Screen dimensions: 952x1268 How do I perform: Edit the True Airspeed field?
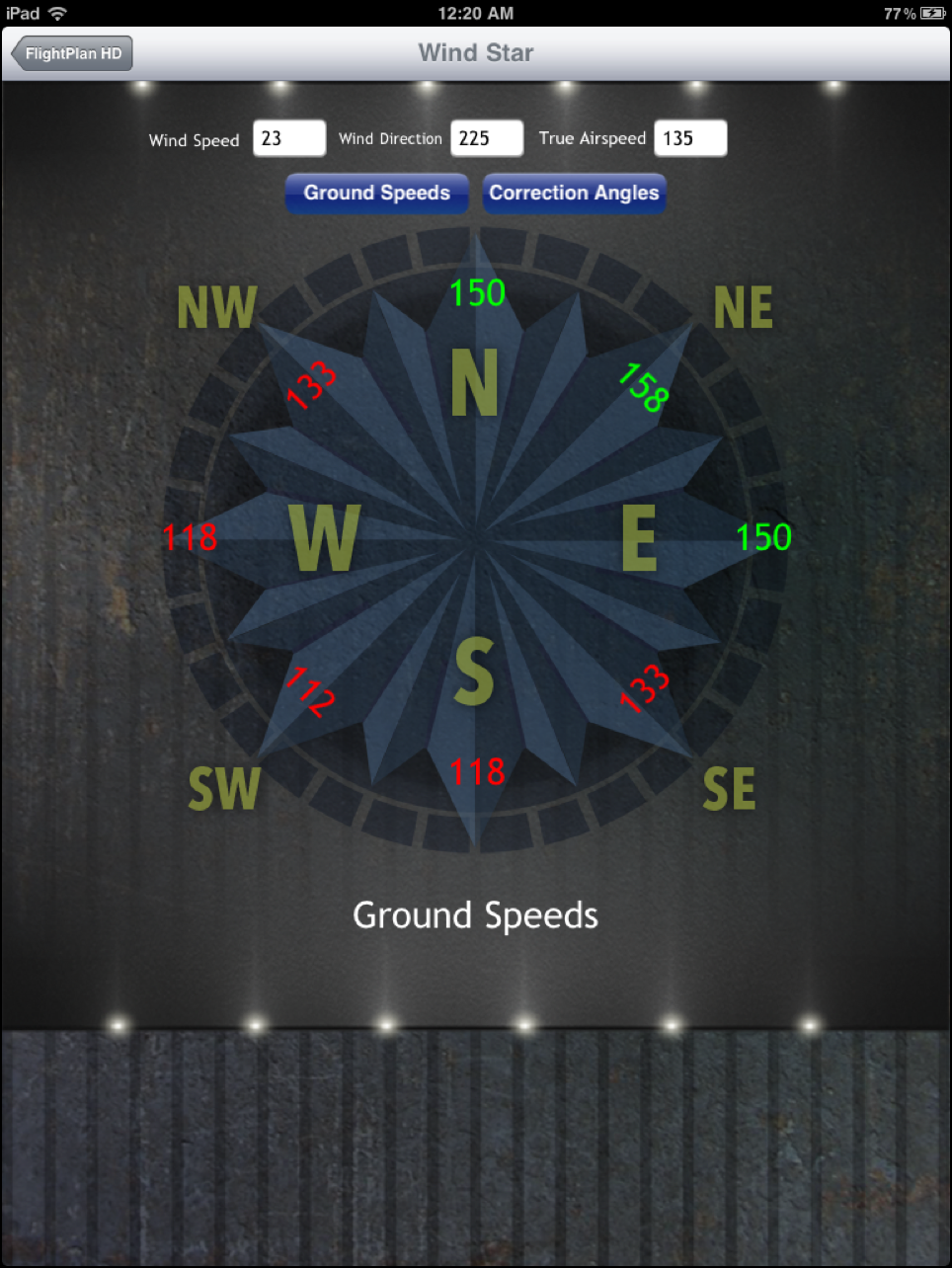click(x=689, y=138)
